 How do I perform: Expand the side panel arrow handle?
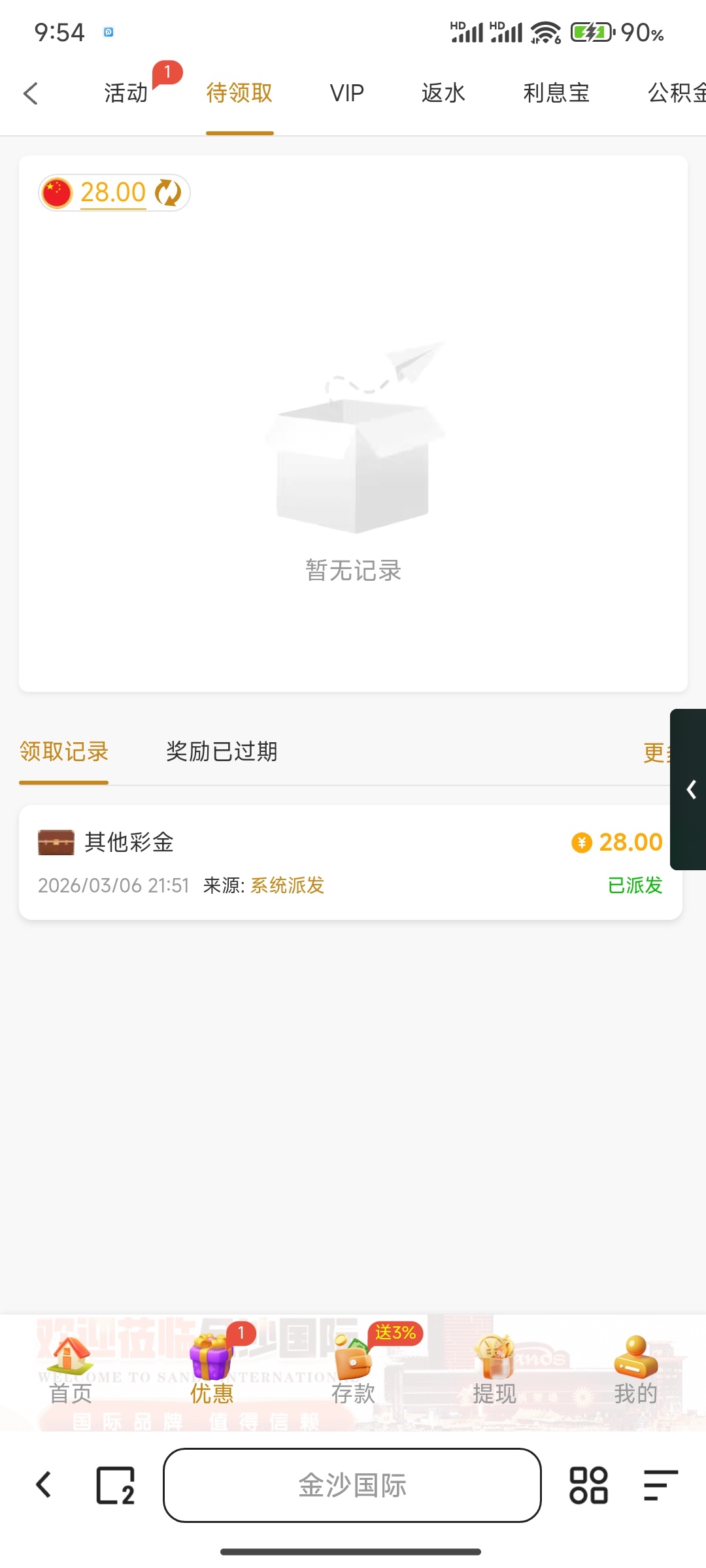(690, 789)
